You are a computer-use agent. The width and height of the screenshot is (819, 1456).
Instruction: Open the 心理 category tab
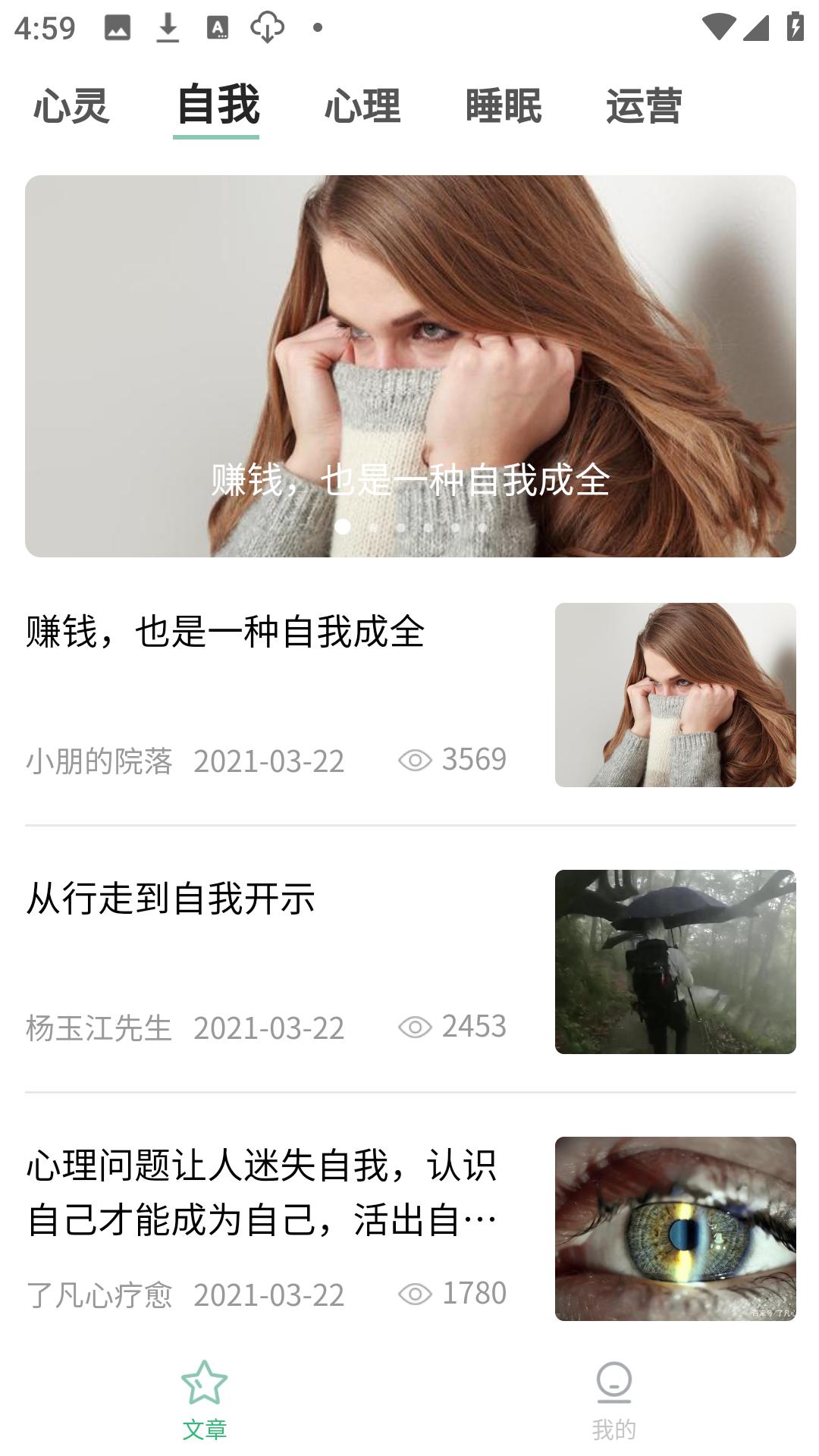362,106
